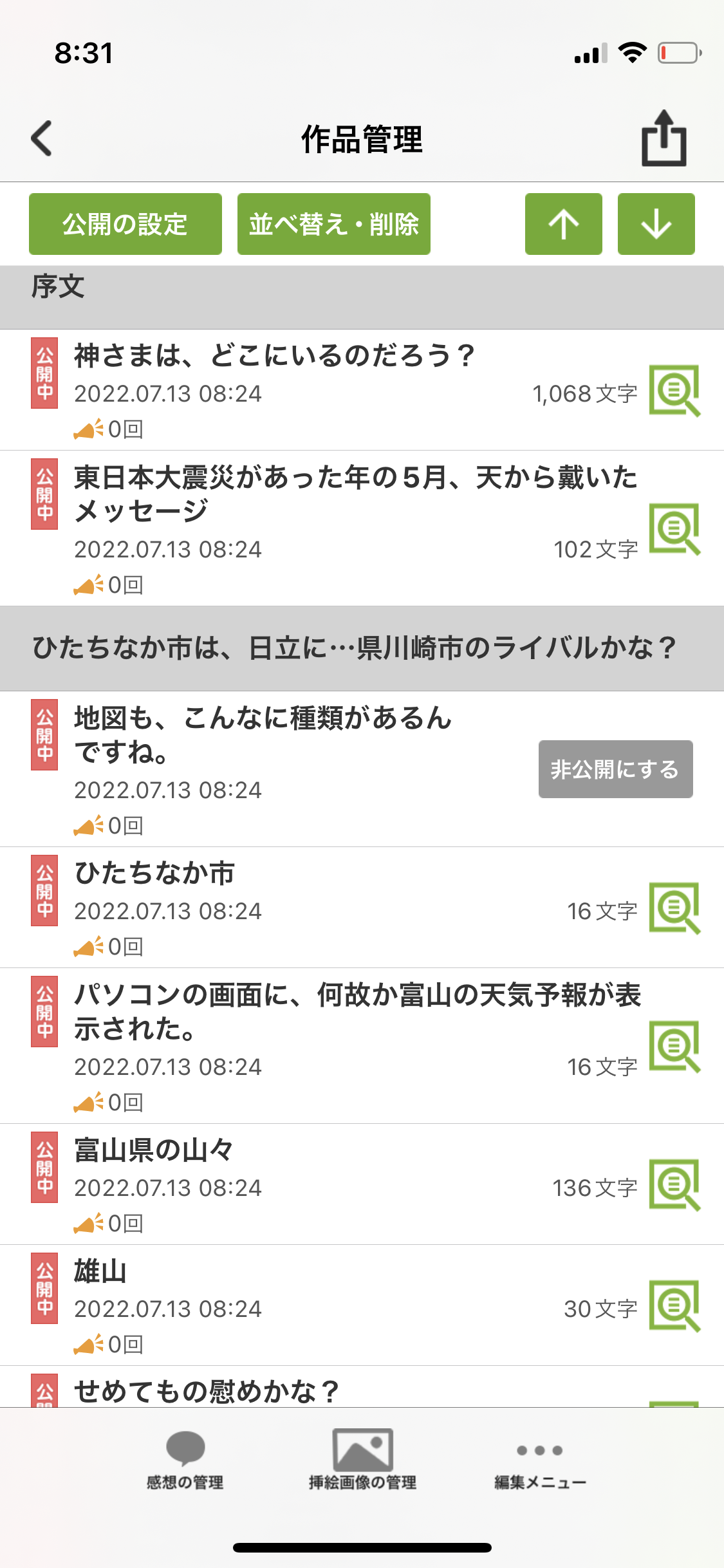Open the 編集メニュー edit menu
724x1568 pixels.
pos(540,1460)
